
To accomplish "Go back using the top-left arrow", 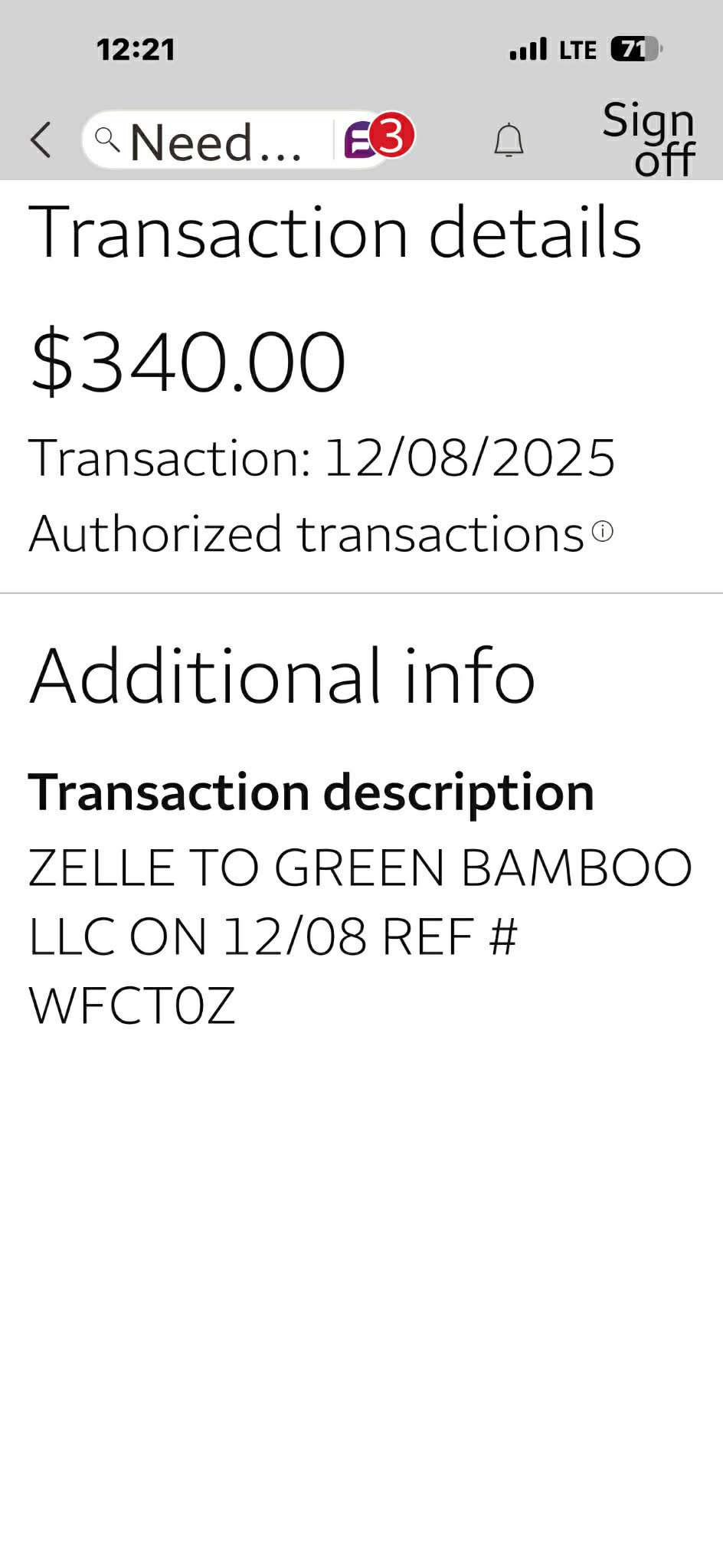I will pyautogui.click(x=41, y=140).
